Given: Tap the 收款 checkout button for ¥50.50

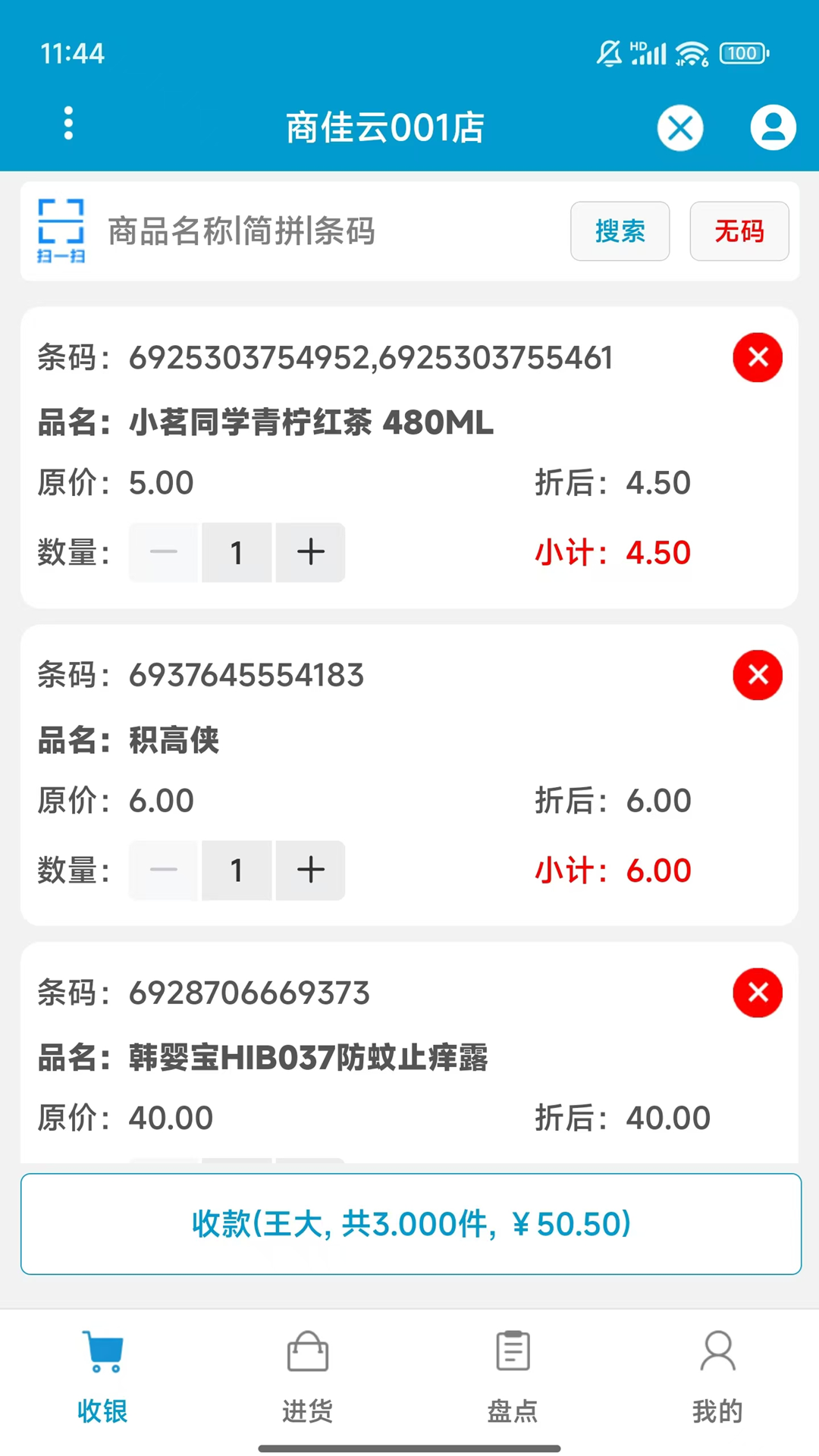Looking at the screenshot, I should tap(411, 1224).
